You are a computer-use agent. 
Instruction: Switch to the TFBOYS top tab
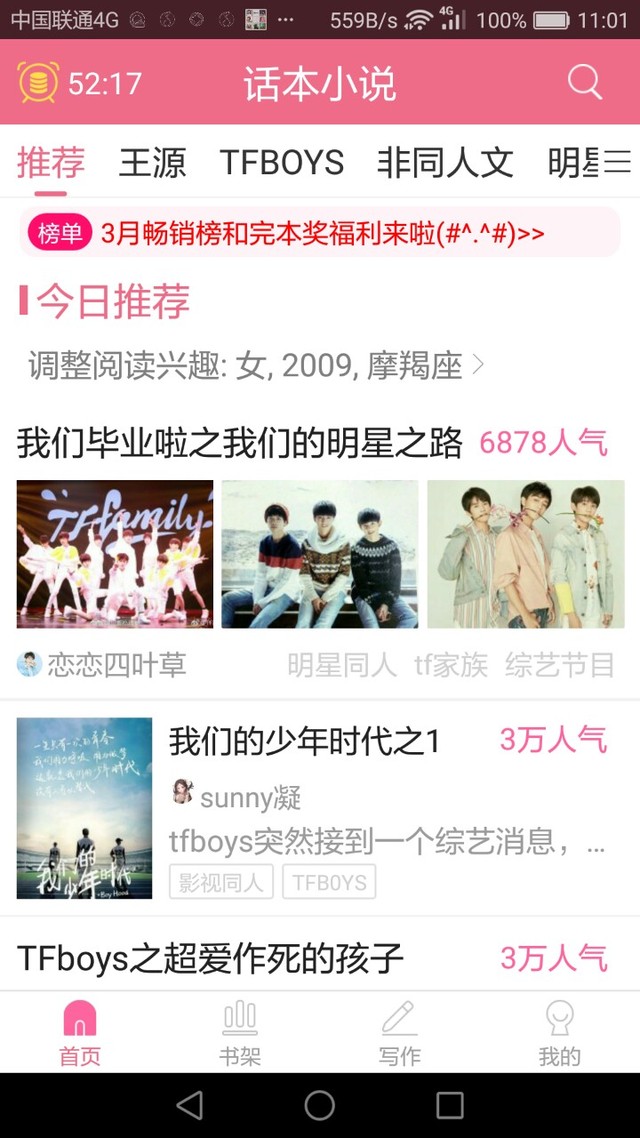[282, 162]
